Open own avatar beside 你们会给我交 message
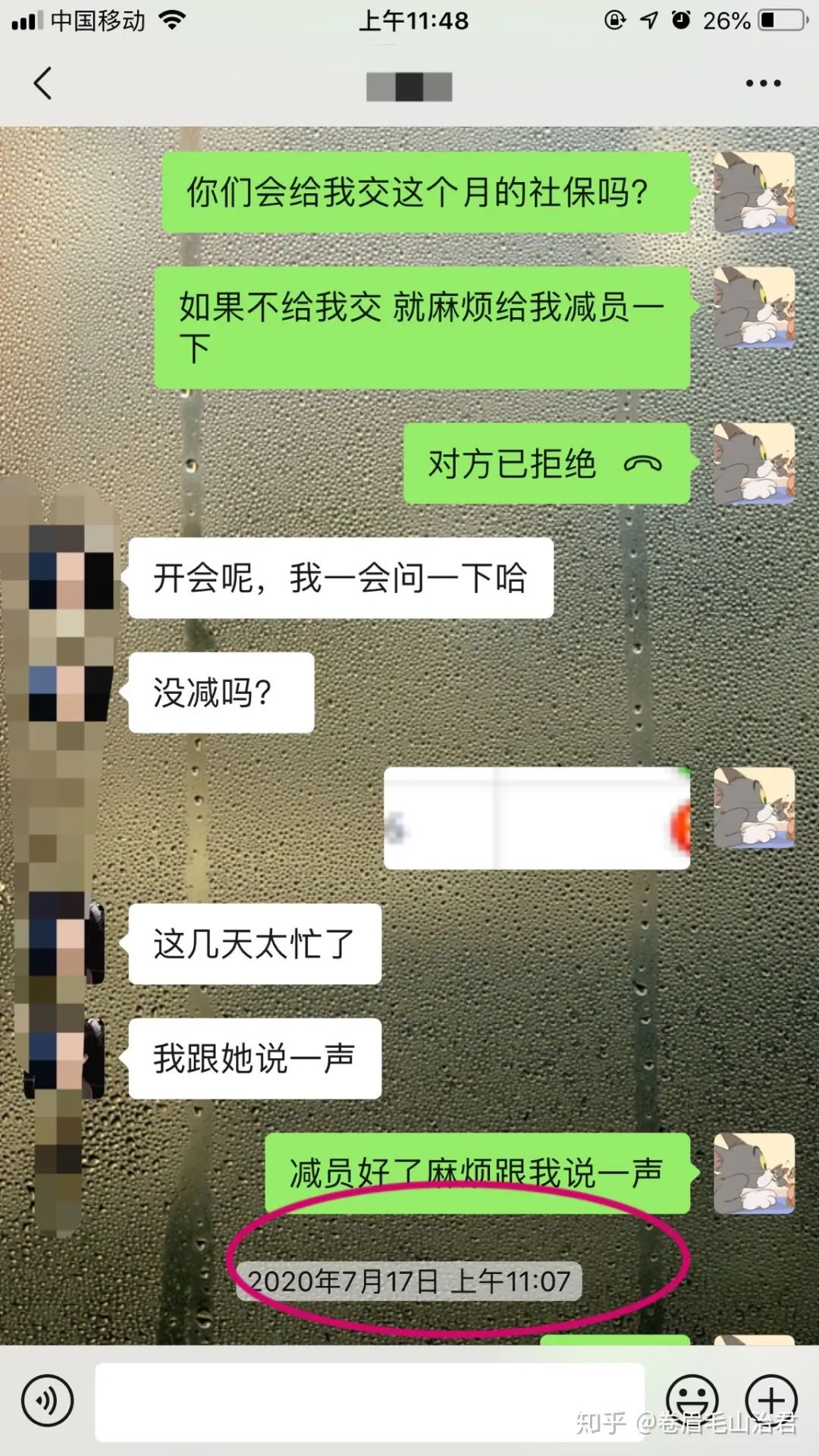Screen dimensions: 819x1456 (x=755, y=193)
